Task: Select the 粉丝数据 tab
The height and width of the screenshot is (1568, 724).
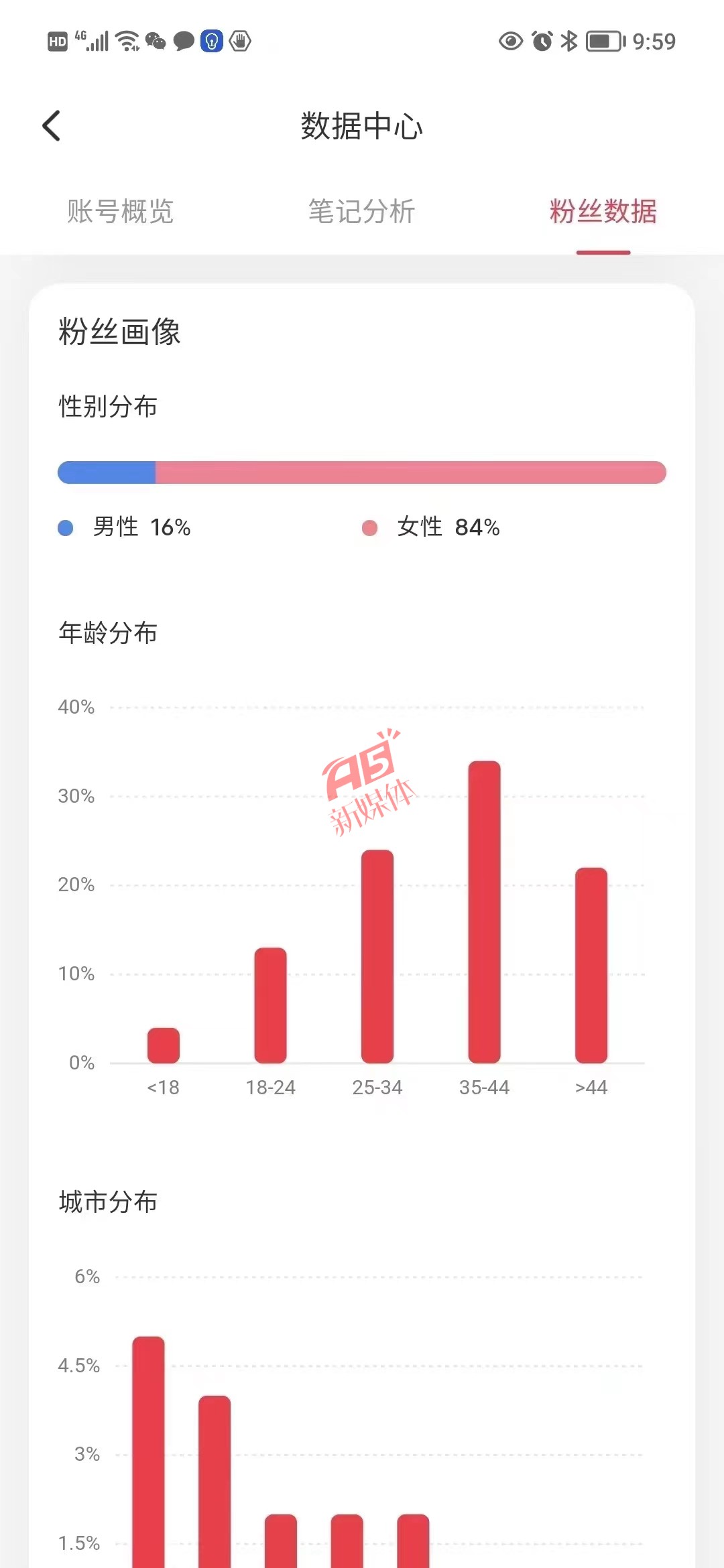Action: [x=603, y=212]
